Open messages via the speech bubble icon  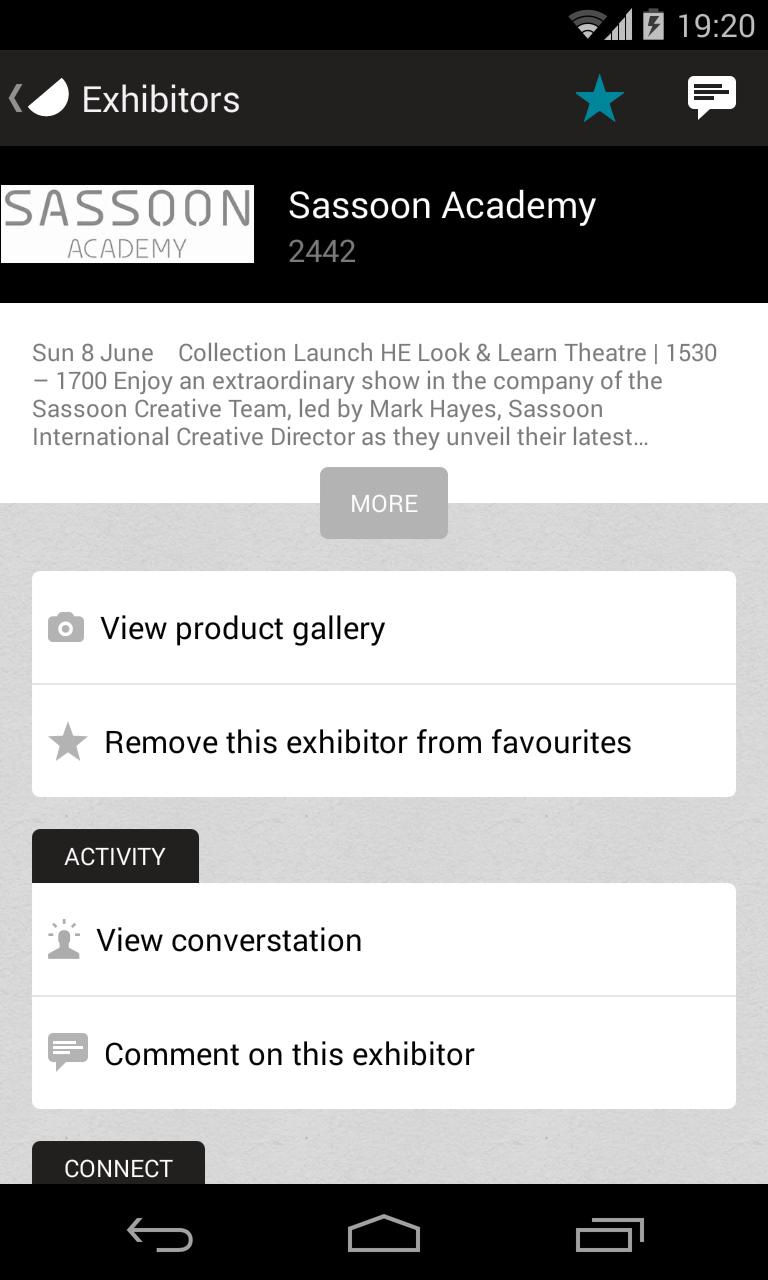point(712,97)
